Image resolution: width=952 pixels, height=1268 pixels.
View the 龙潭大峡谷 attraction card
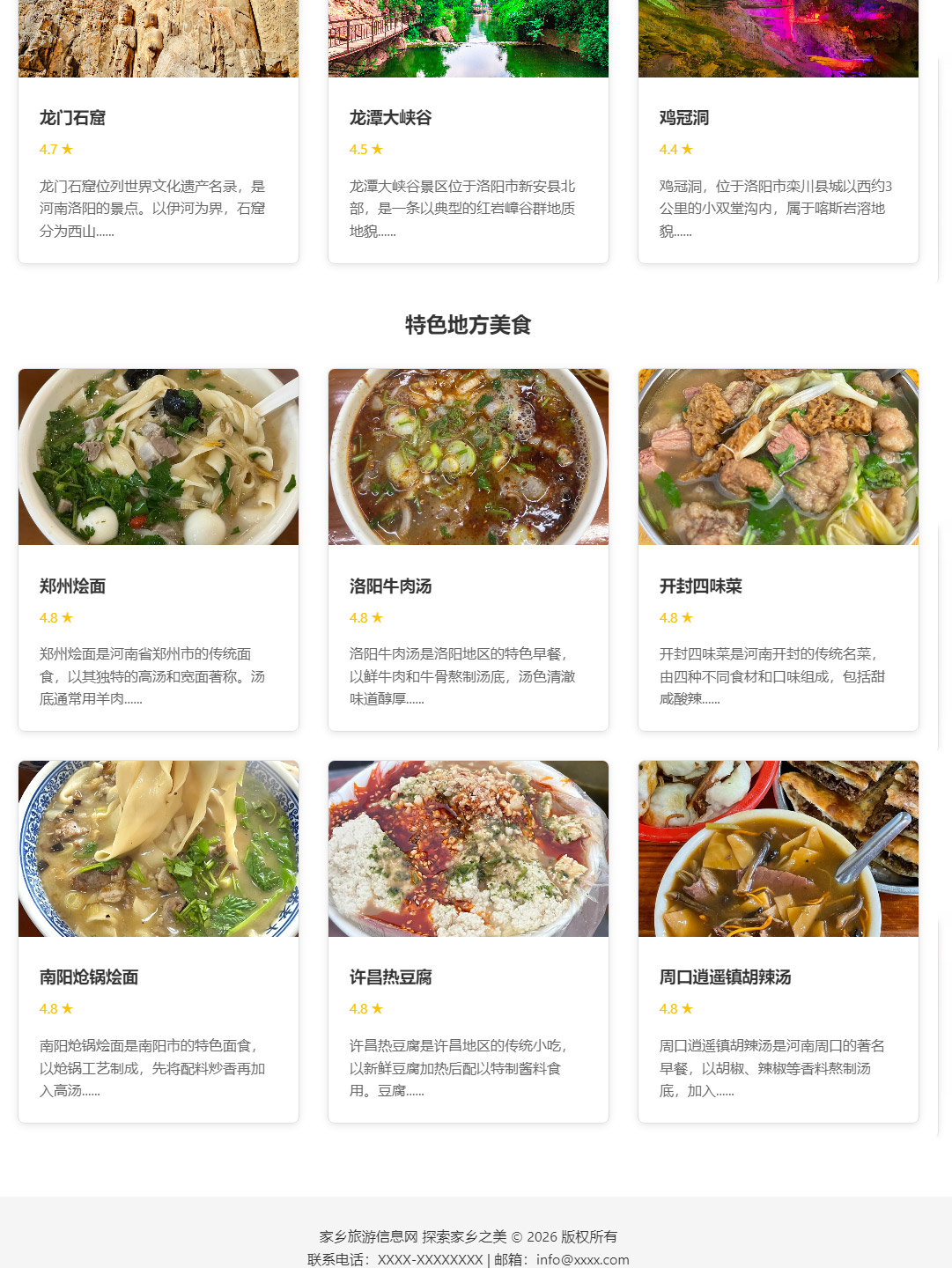point(468,132)
